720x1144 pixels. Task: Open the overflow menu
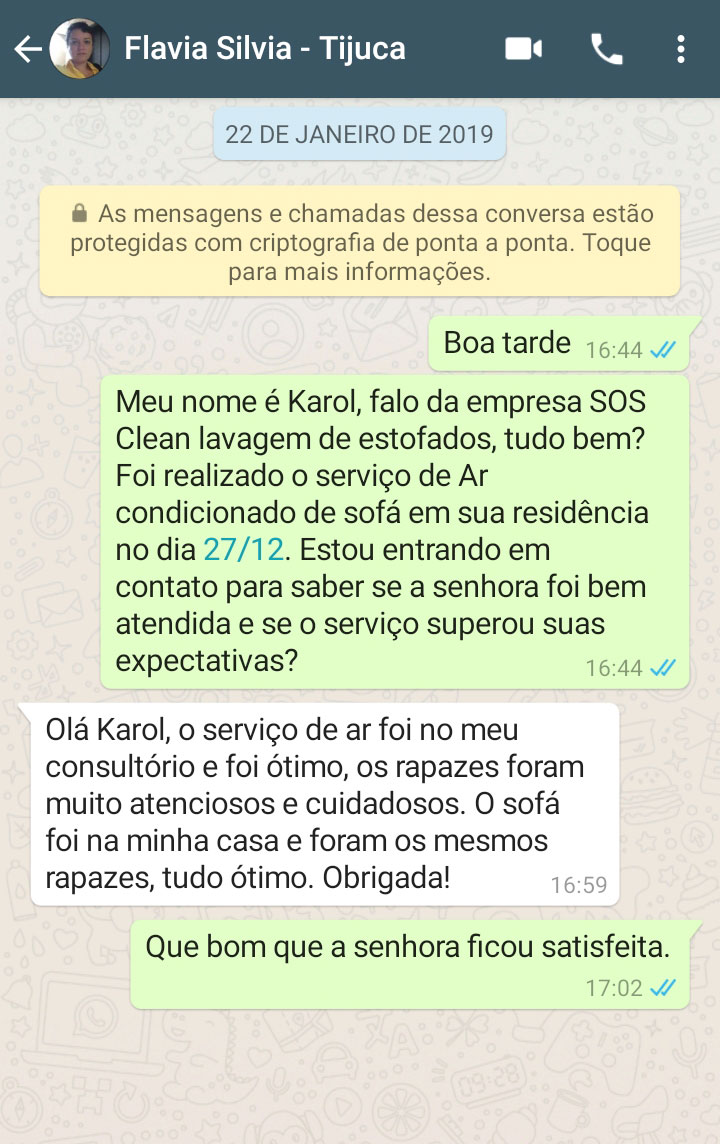click(x=680, y=49)
